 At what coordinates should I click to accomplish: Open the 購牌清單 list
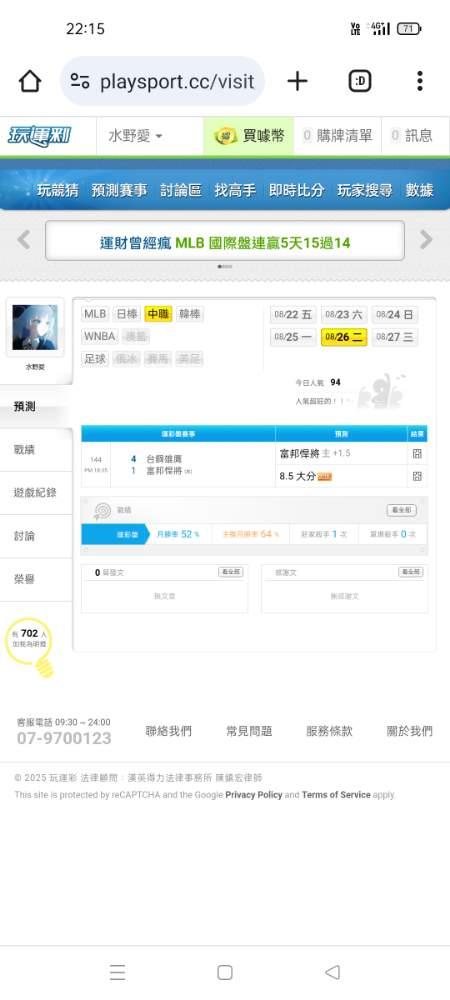click(x=337, y=136)
